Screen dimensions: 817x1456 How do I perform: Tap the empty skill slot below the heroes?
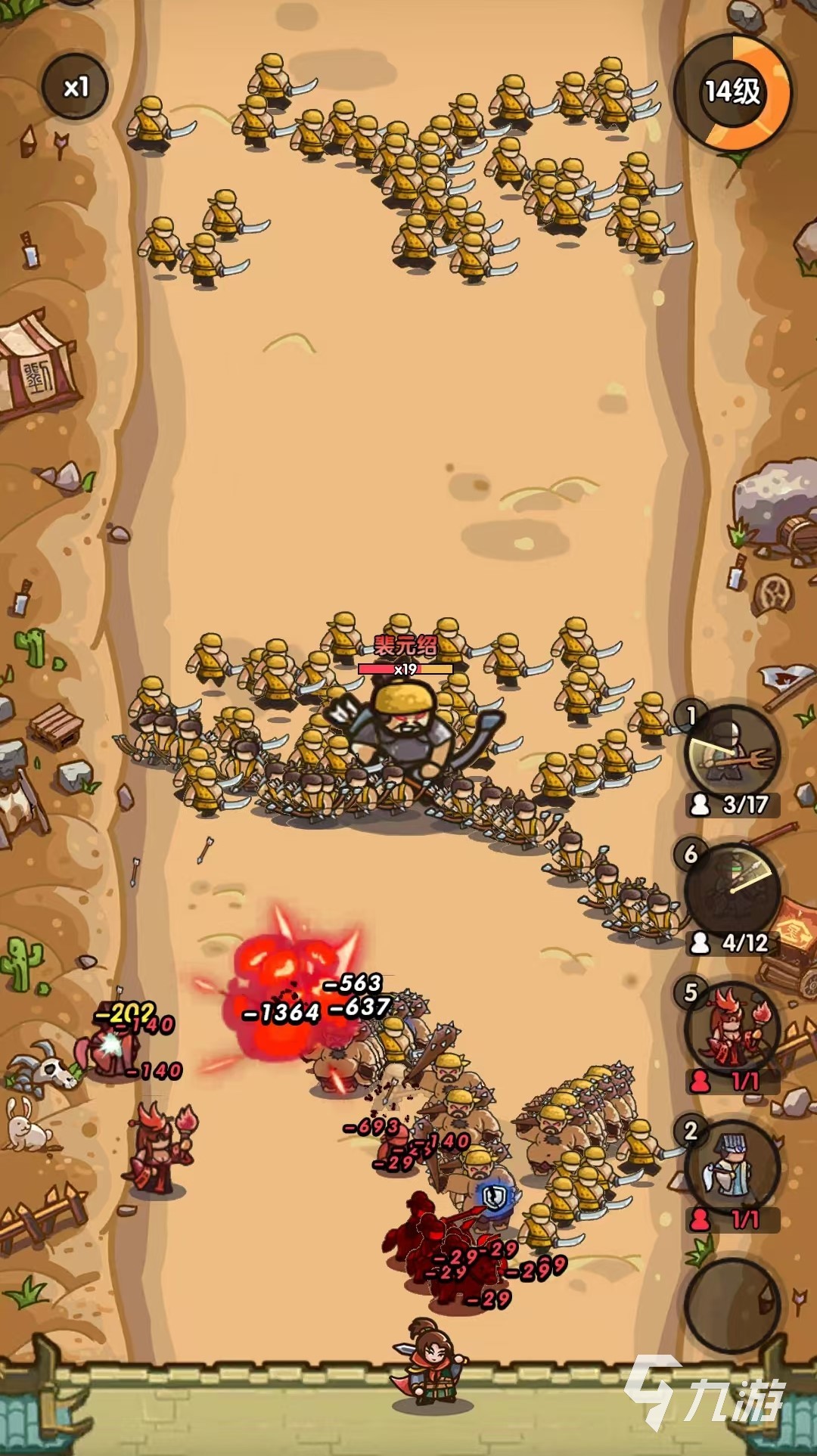(731, 1305)
